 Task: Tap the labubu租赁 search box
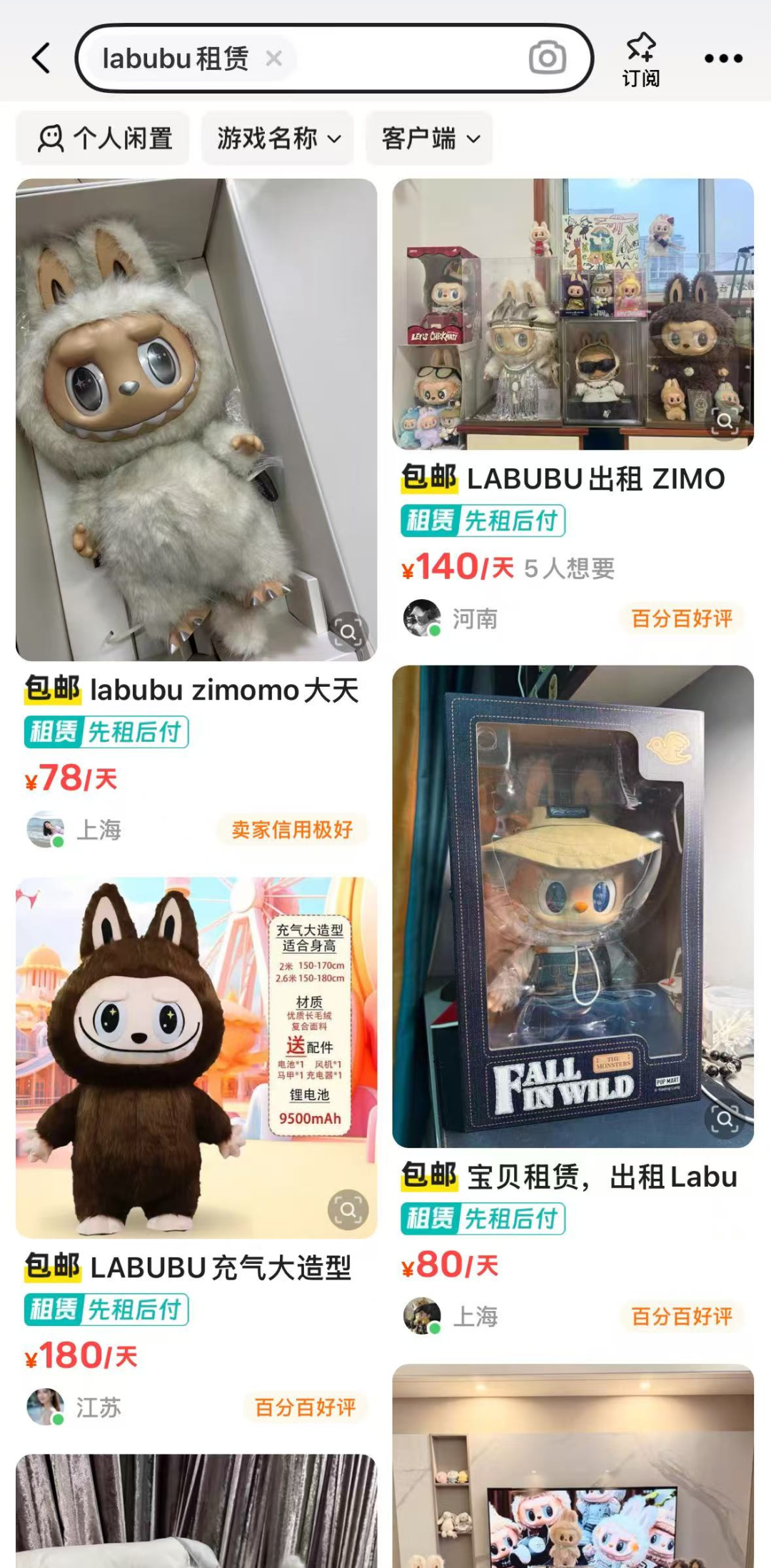pyautogui.click(x=400, y=59)
